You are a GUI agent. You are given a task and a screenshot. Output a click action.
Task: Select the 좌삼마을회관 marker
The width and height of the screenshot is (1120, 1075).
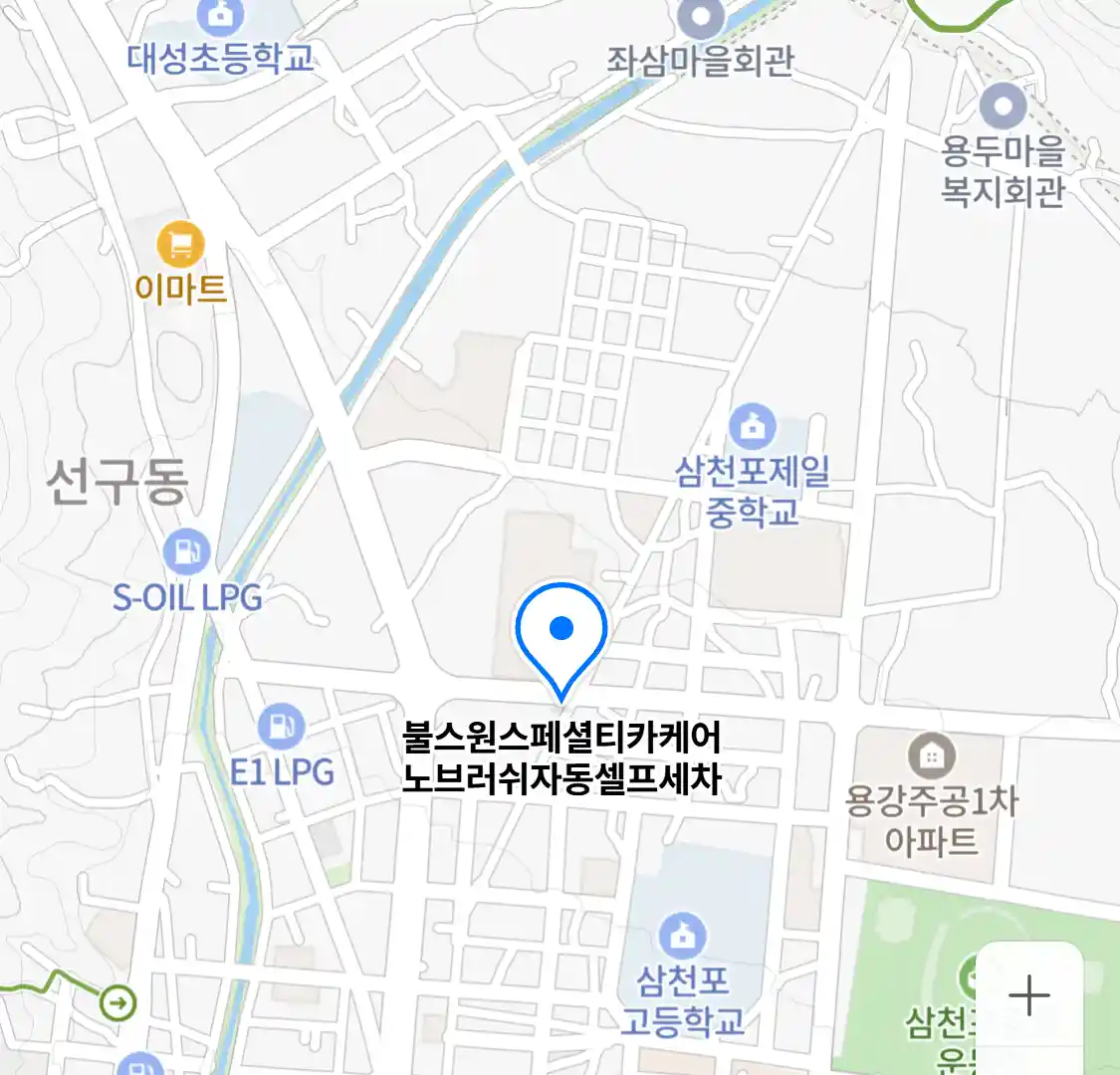tap(701, 17)
